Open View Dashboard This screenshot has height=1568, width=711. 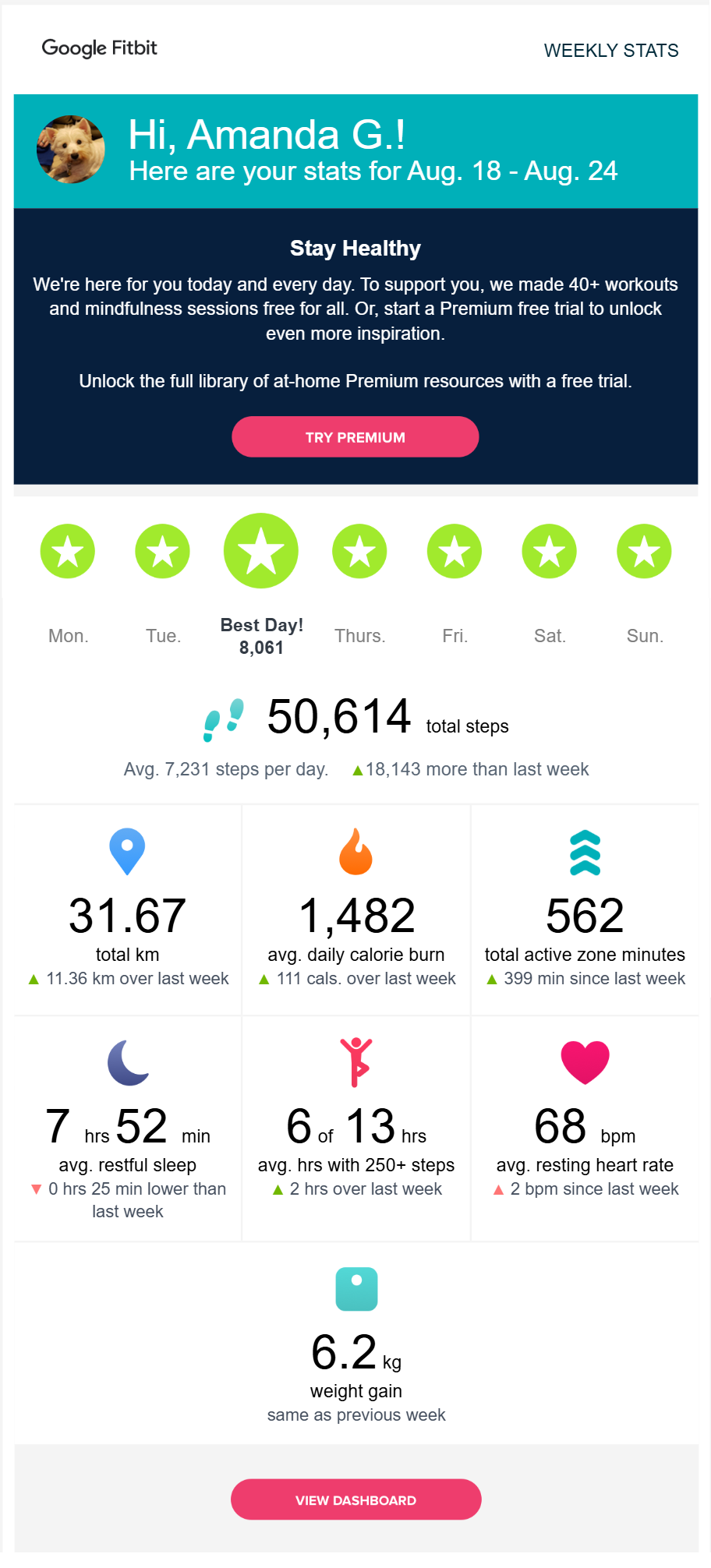pyautogui.click(x=355, y=1499)
